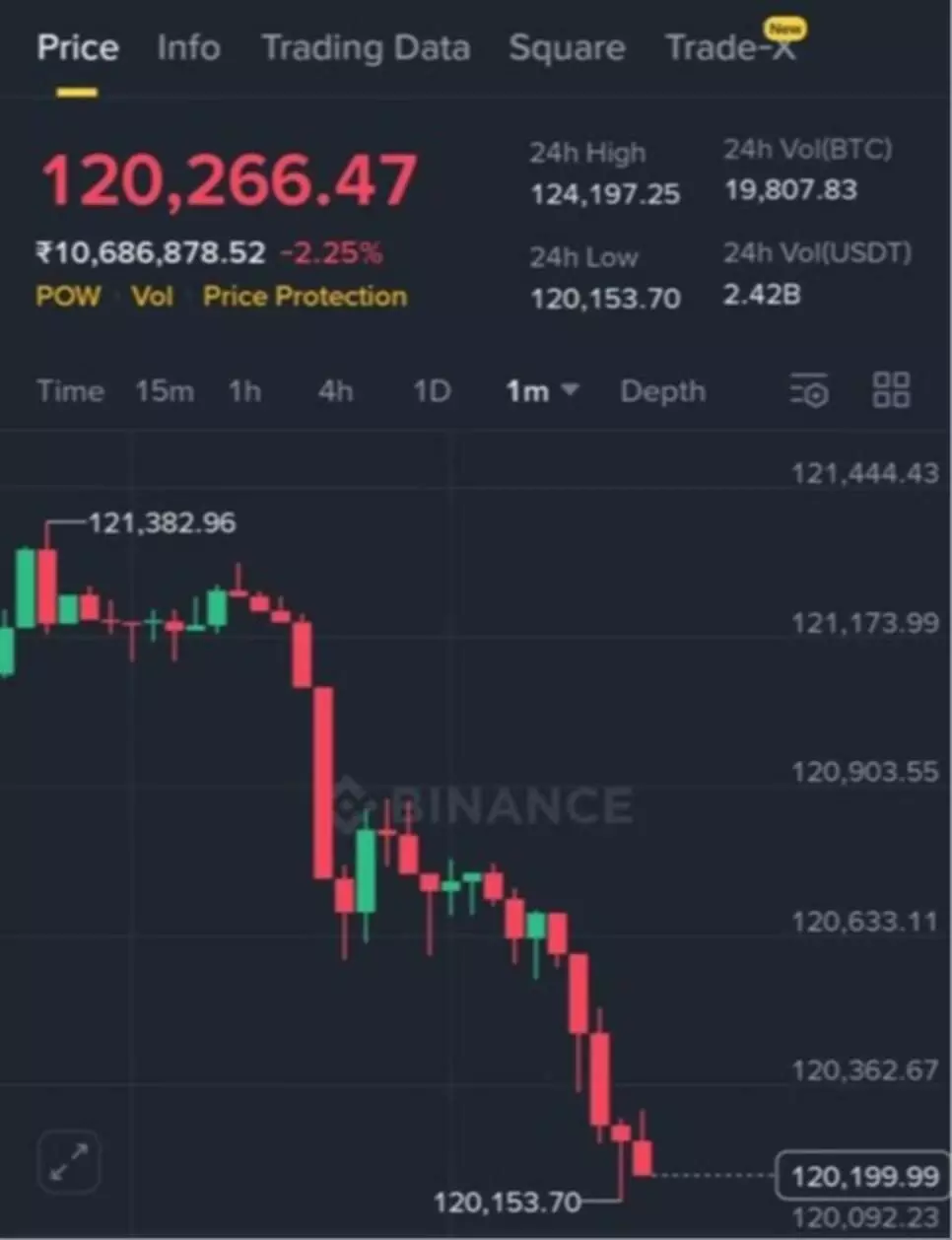Switch chart to 4h interval
The height and width of the screenshot is (1240, 952).
[x=335, y=391]
